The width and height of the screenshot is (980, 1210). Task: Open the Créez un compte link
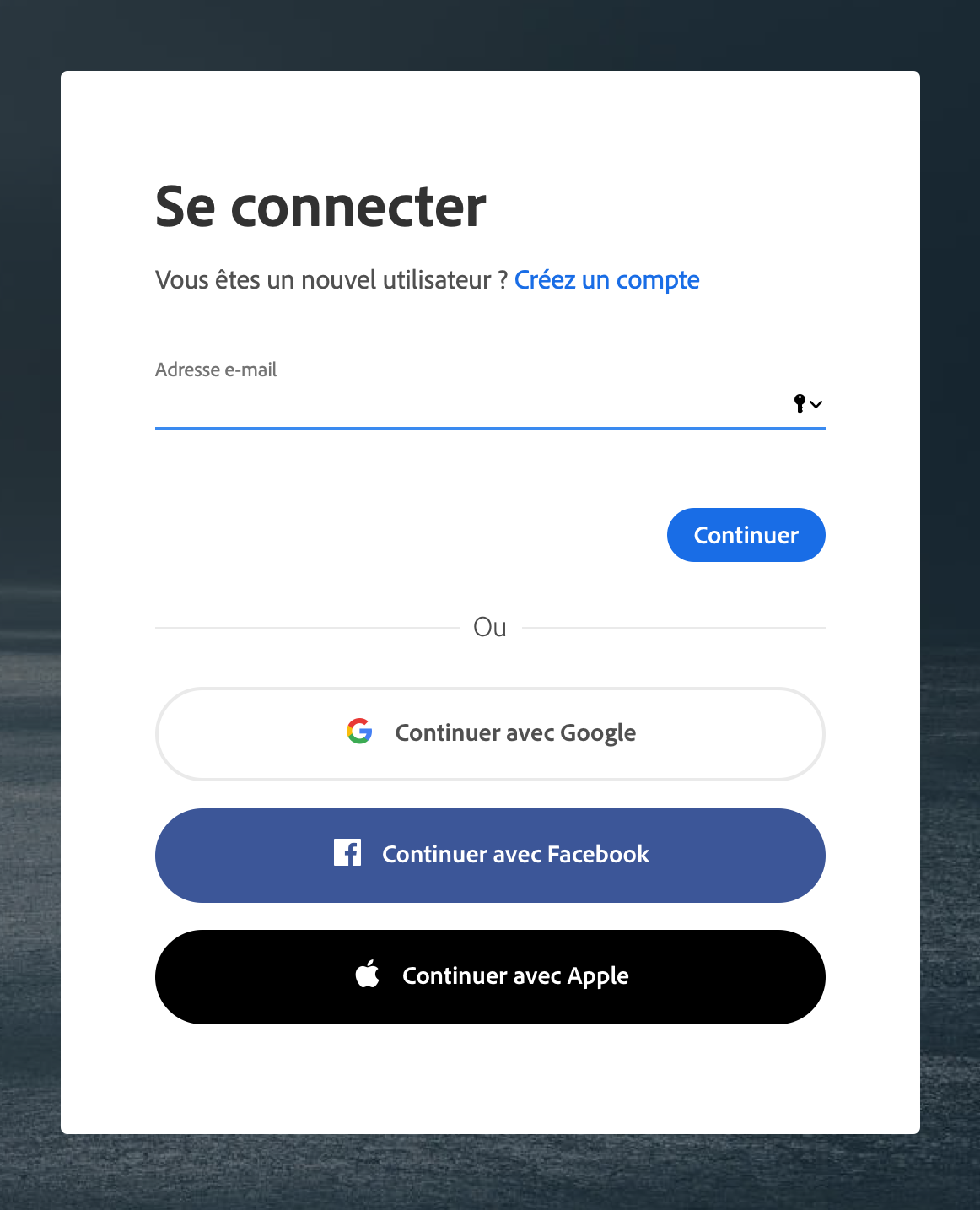coord(606,280)
